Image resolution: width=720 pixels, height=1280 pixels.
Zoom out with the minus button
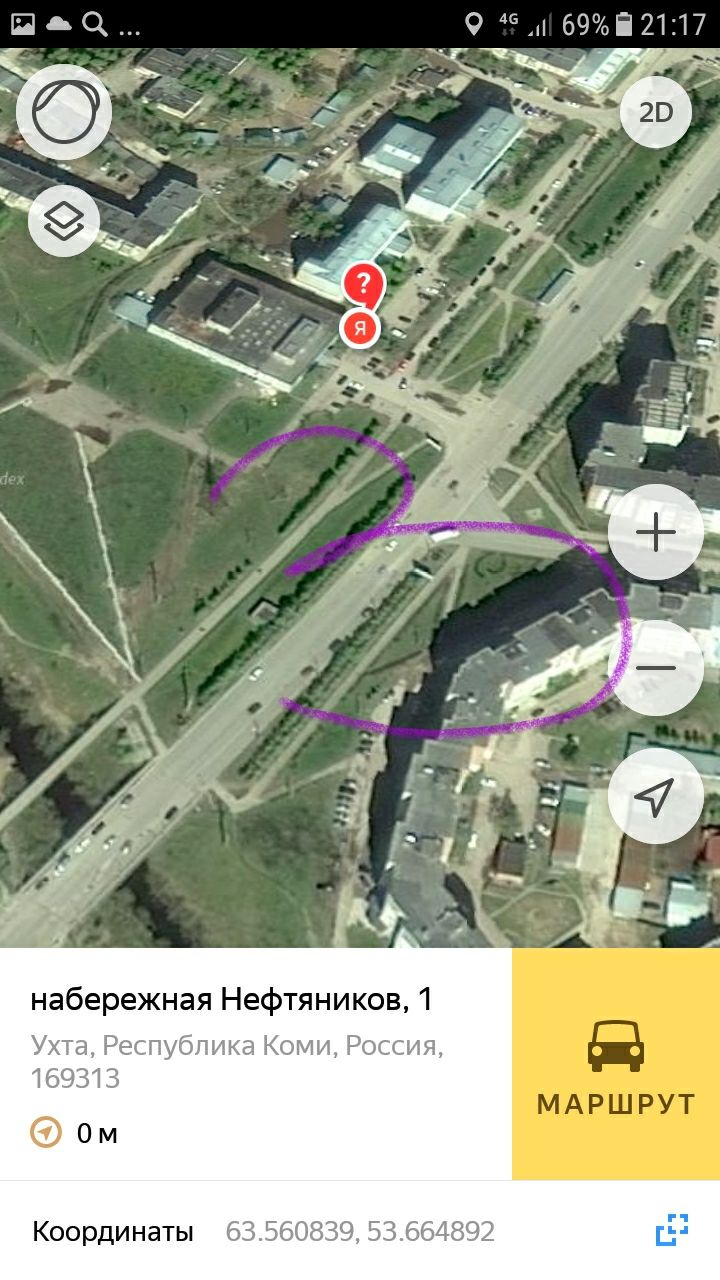coord(656,667)
